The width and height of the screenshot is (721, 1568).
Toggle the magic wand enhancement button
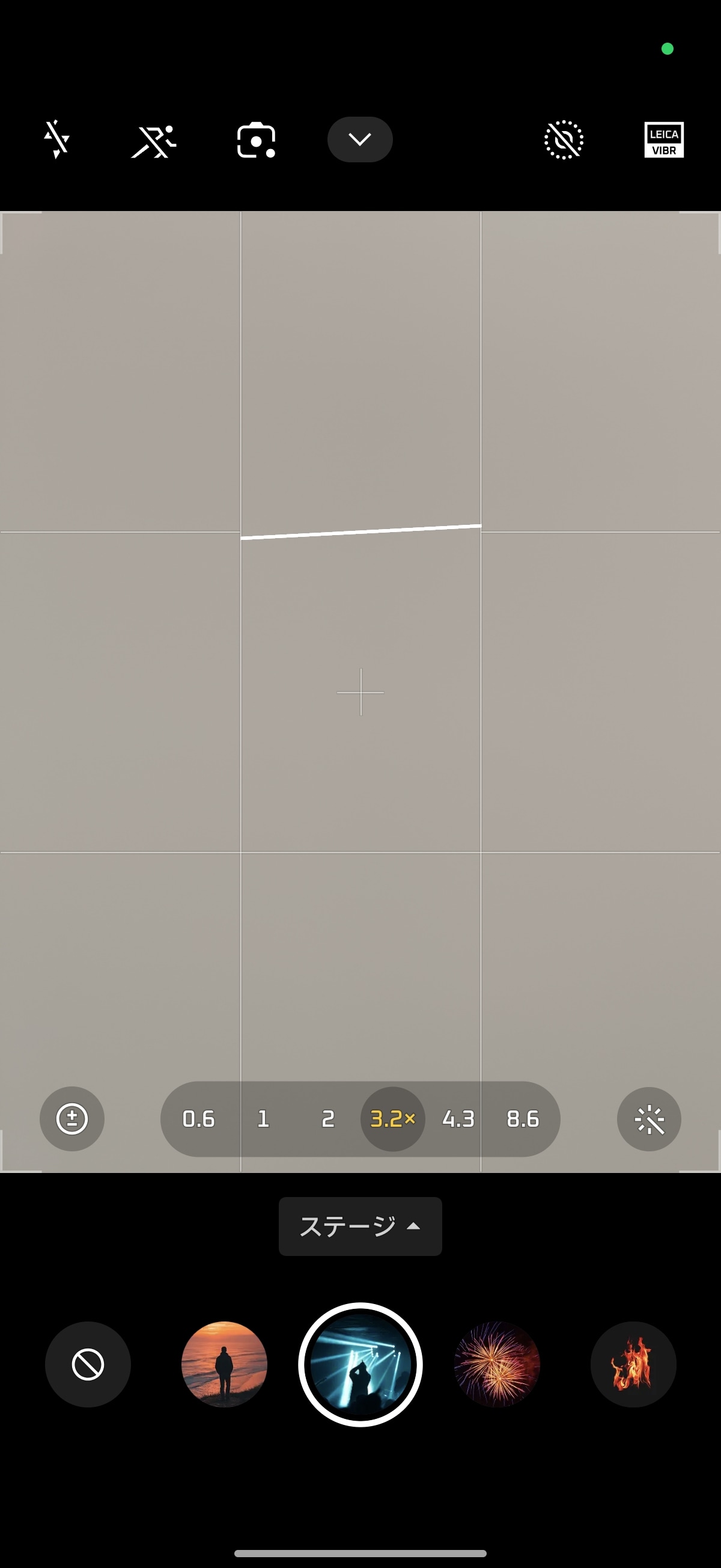[x=648, y=1119]
